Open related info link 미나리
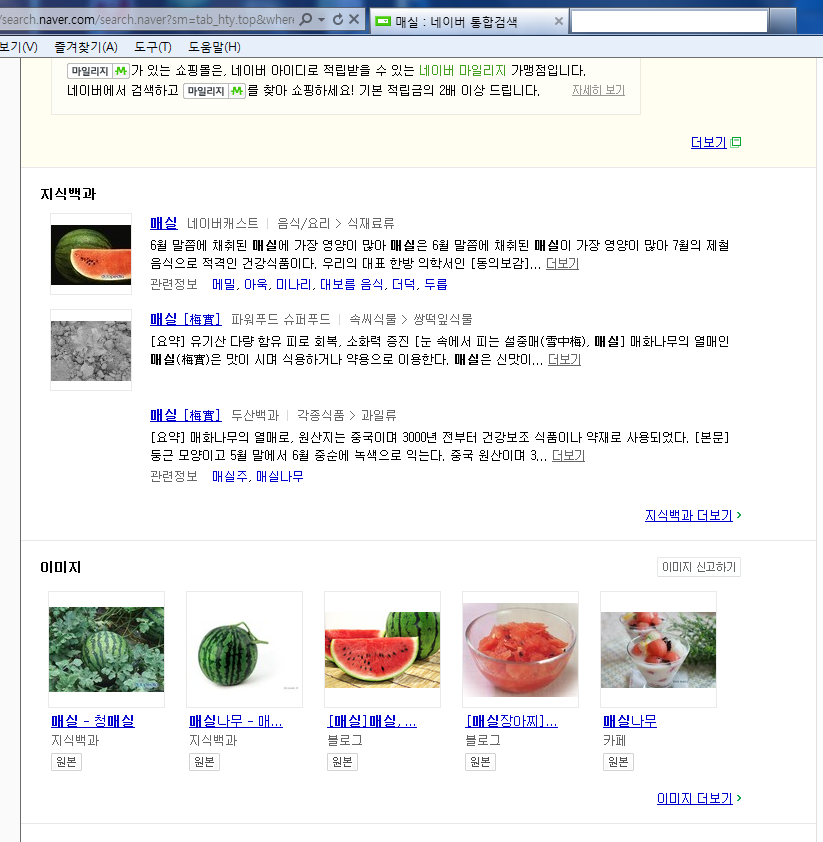The image size is (823, 842). click(x=293, y=284)
